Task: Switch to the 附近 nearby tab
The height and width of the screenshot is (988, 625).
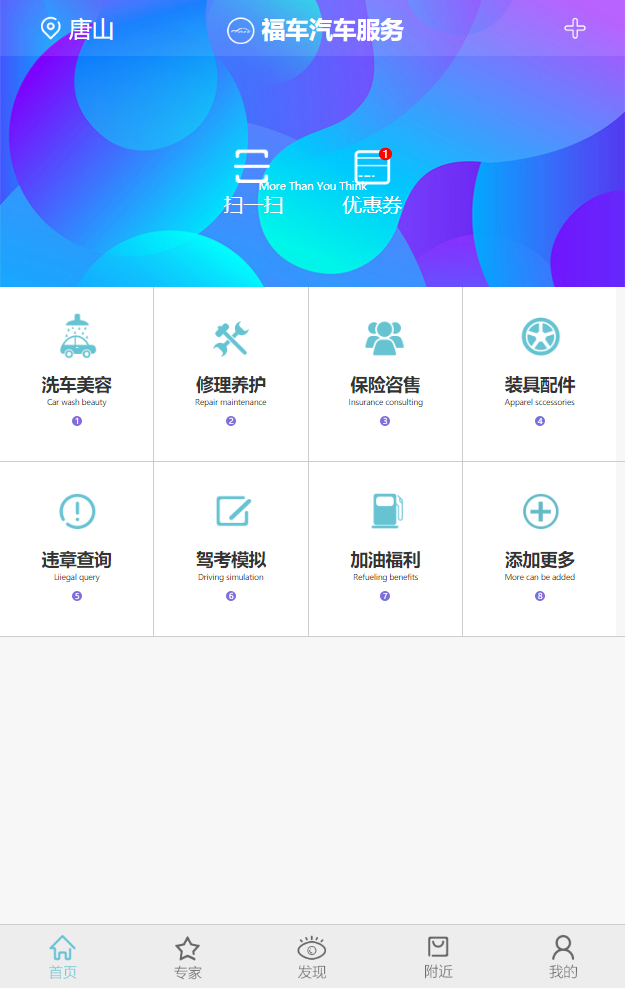Action: click(438, 957)
